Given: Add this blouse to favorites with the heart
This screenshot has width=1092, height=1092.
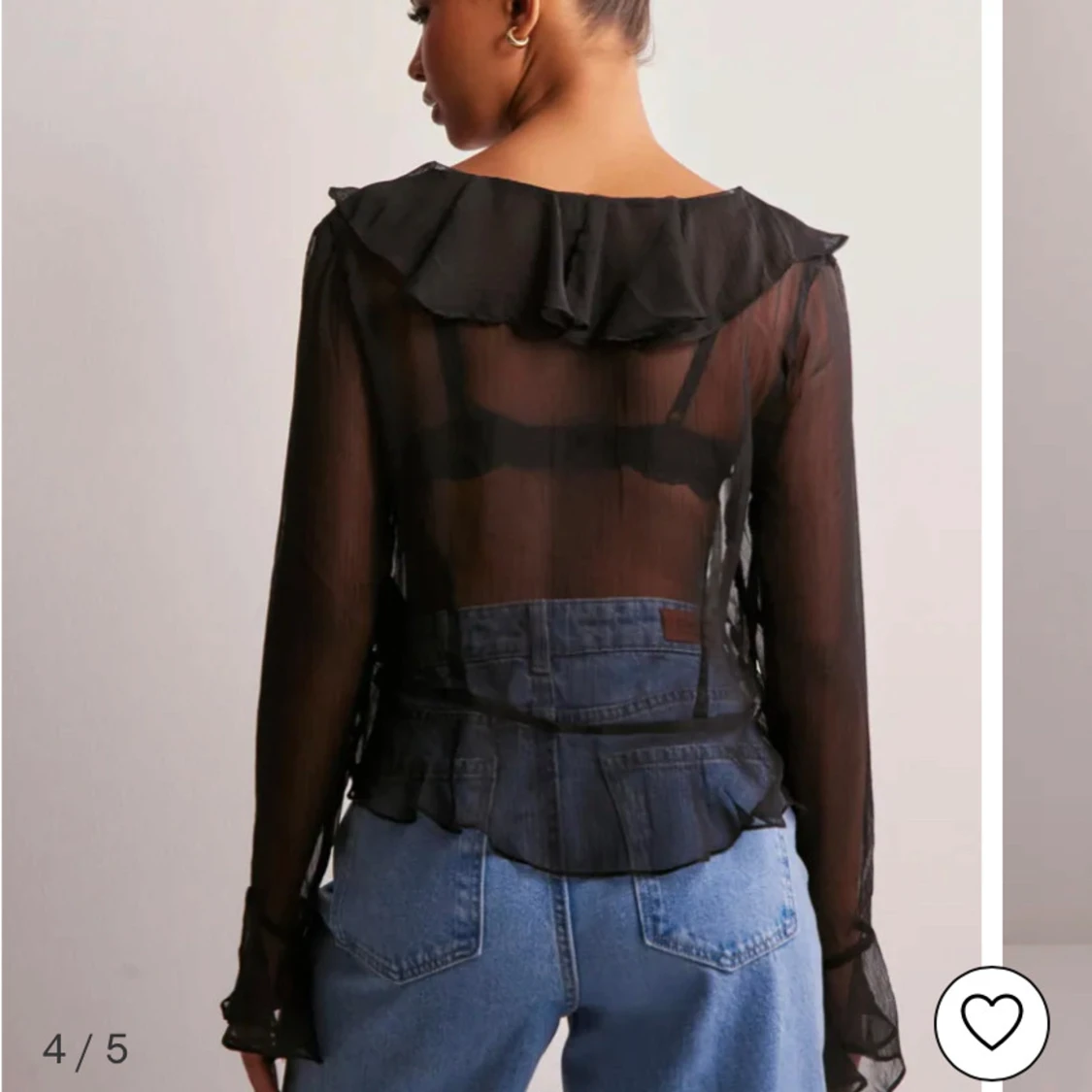Looking at the screenshot, I should click(x=991, y=1021).
